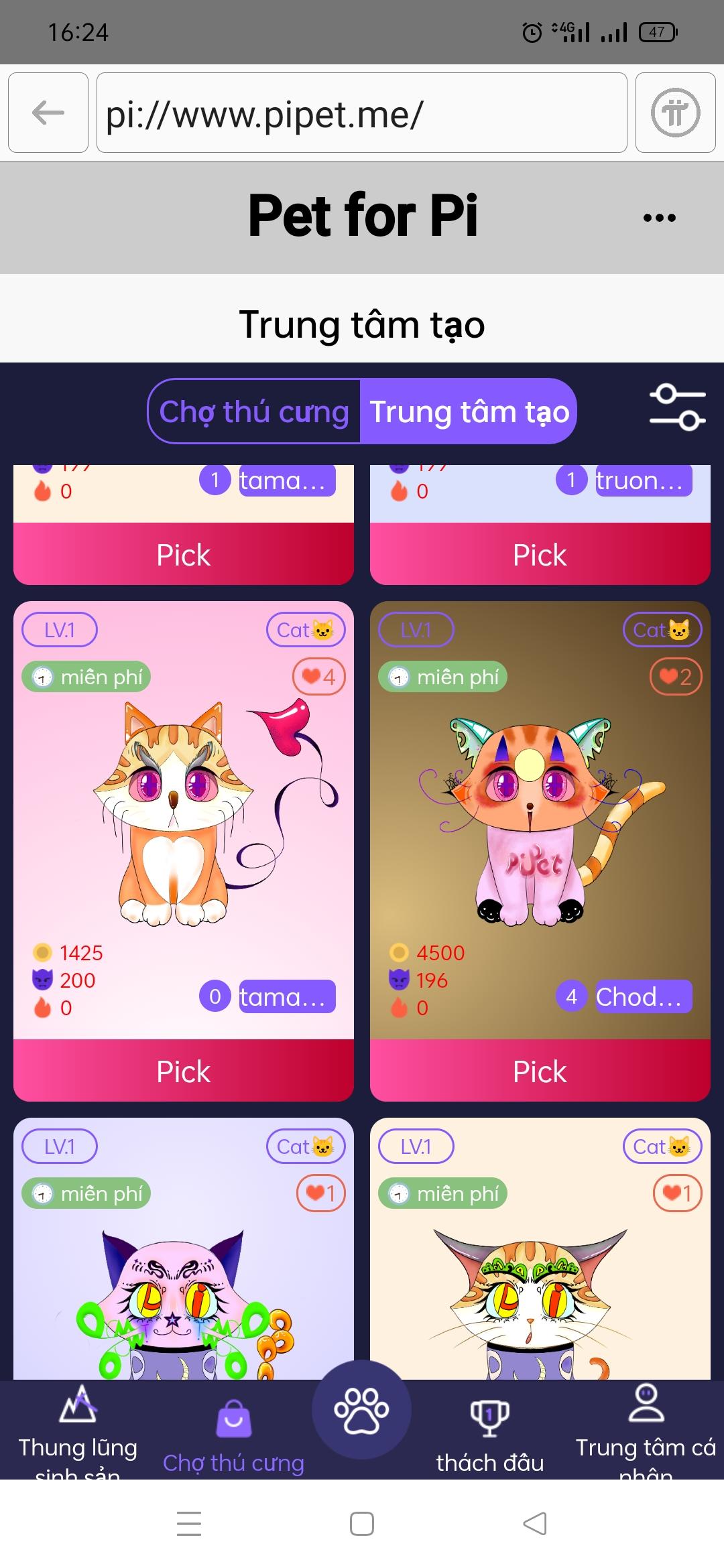
Task: Open the filter sliders icon
Action: coord(677,407)
